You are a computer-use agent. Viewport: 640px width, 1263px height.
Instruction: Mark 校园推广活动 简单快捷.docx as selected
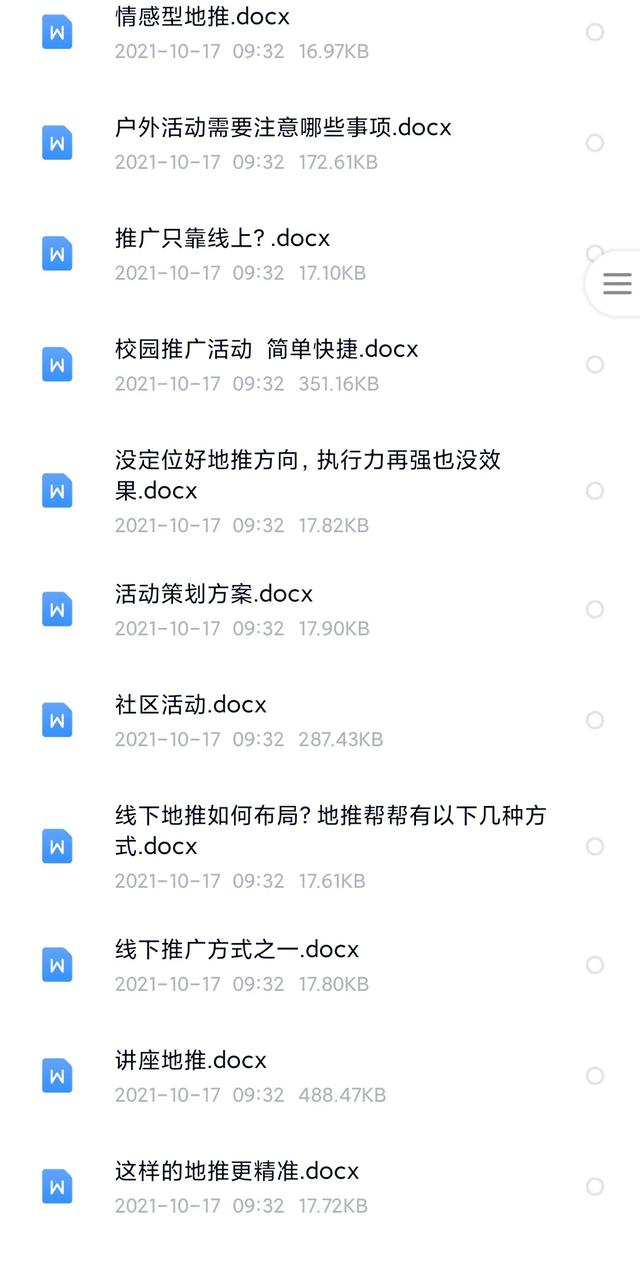pyautogui.click(x=595, y=365)
